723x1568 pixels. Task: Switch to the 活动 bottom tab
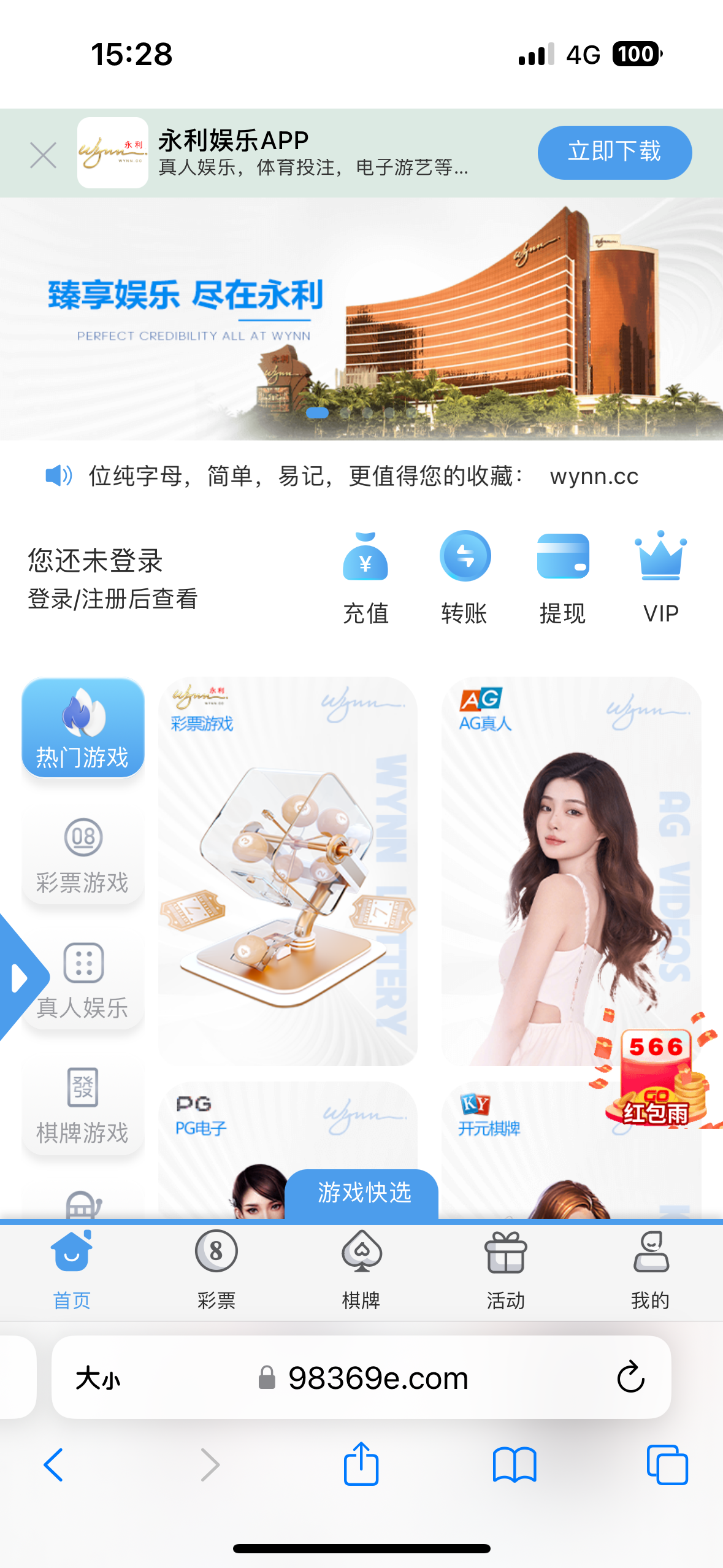pos(505,1269)
